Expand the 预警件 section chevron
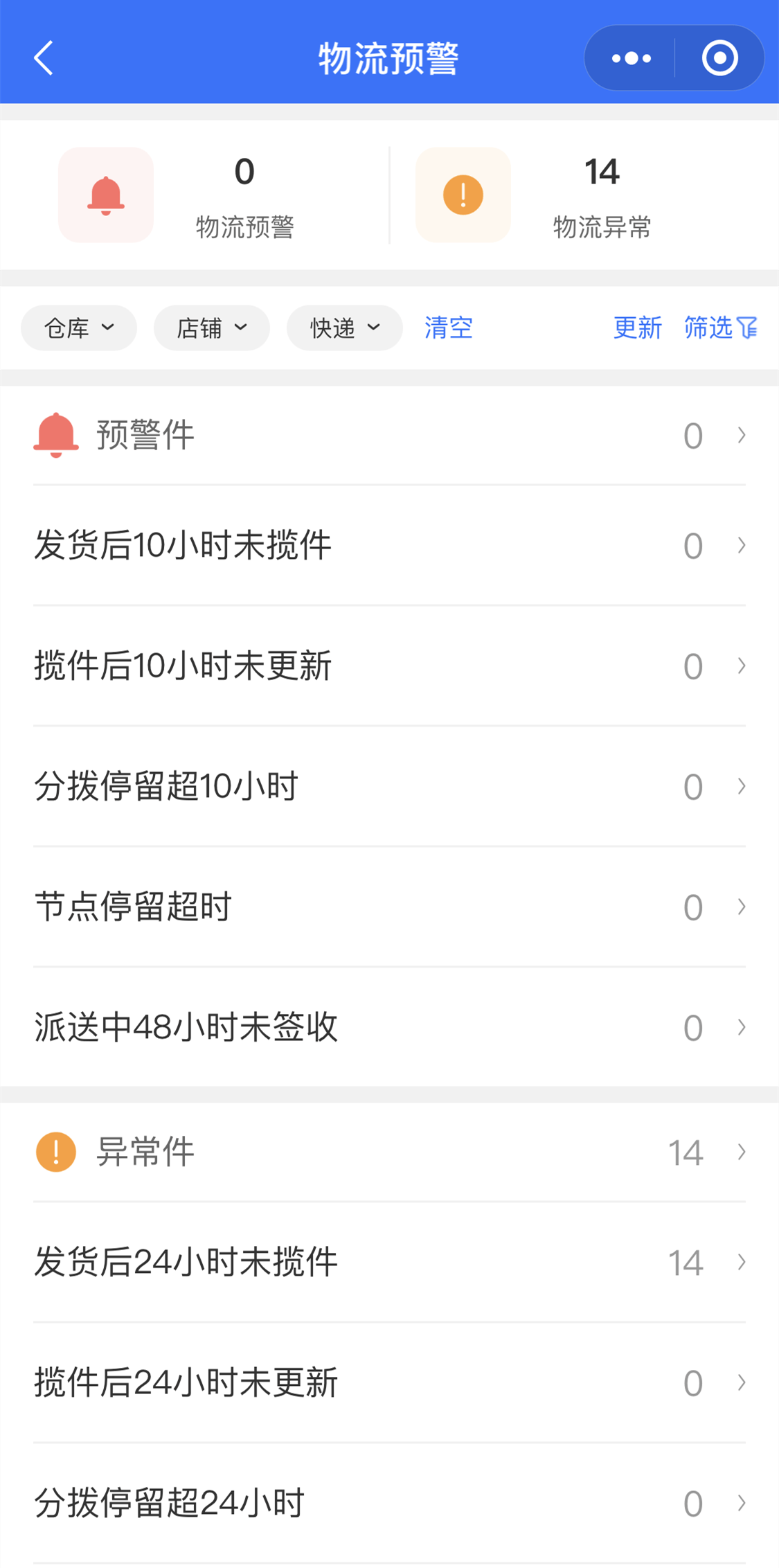779x1568 pixels. [x=742, y=434]
